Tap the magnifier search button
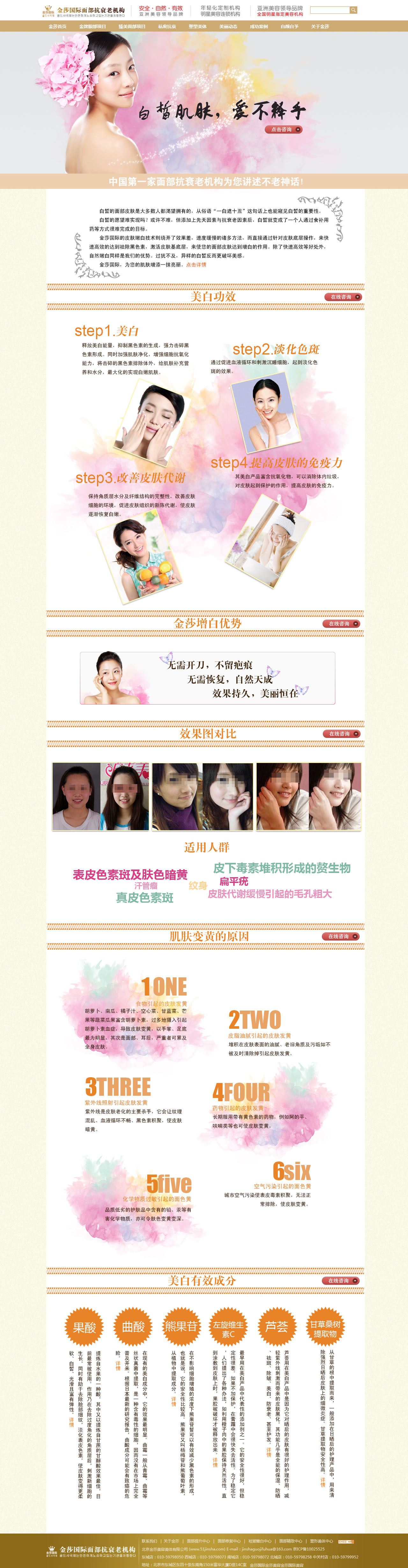 point(353,10)
